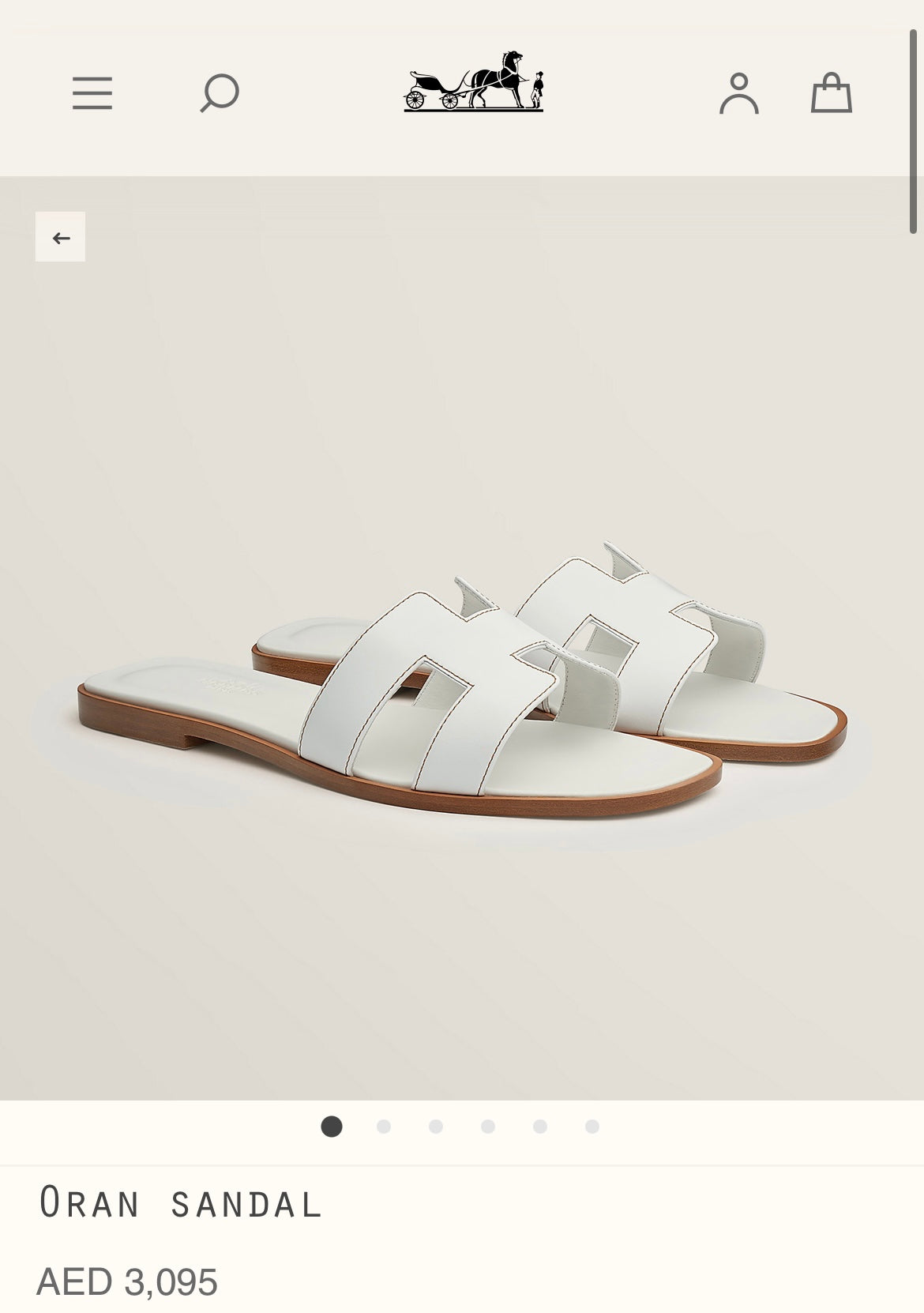Jump to the second image dot
The width and height of the screenshot is (924, 1313).
coord(384,1127)
